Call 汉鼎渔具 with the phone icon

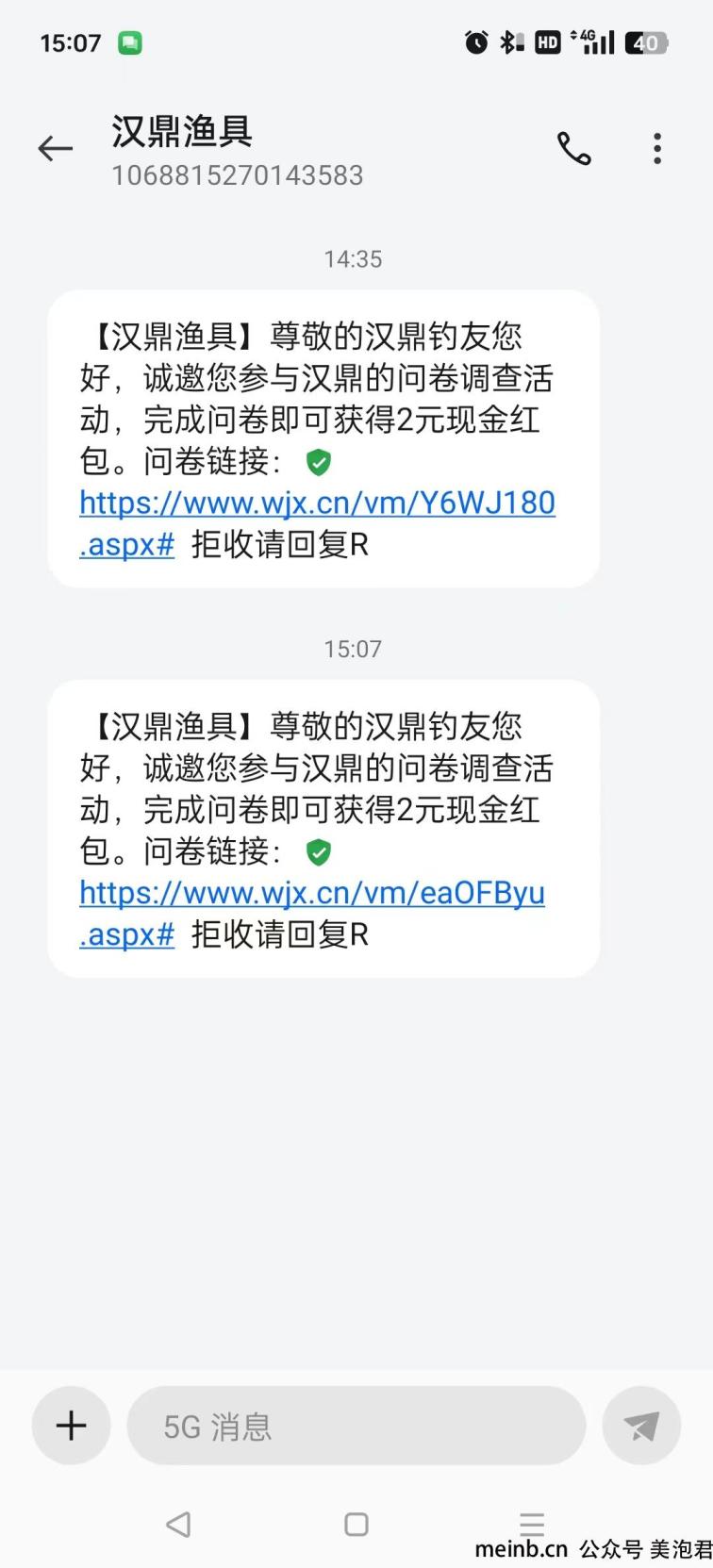[574, 149]
